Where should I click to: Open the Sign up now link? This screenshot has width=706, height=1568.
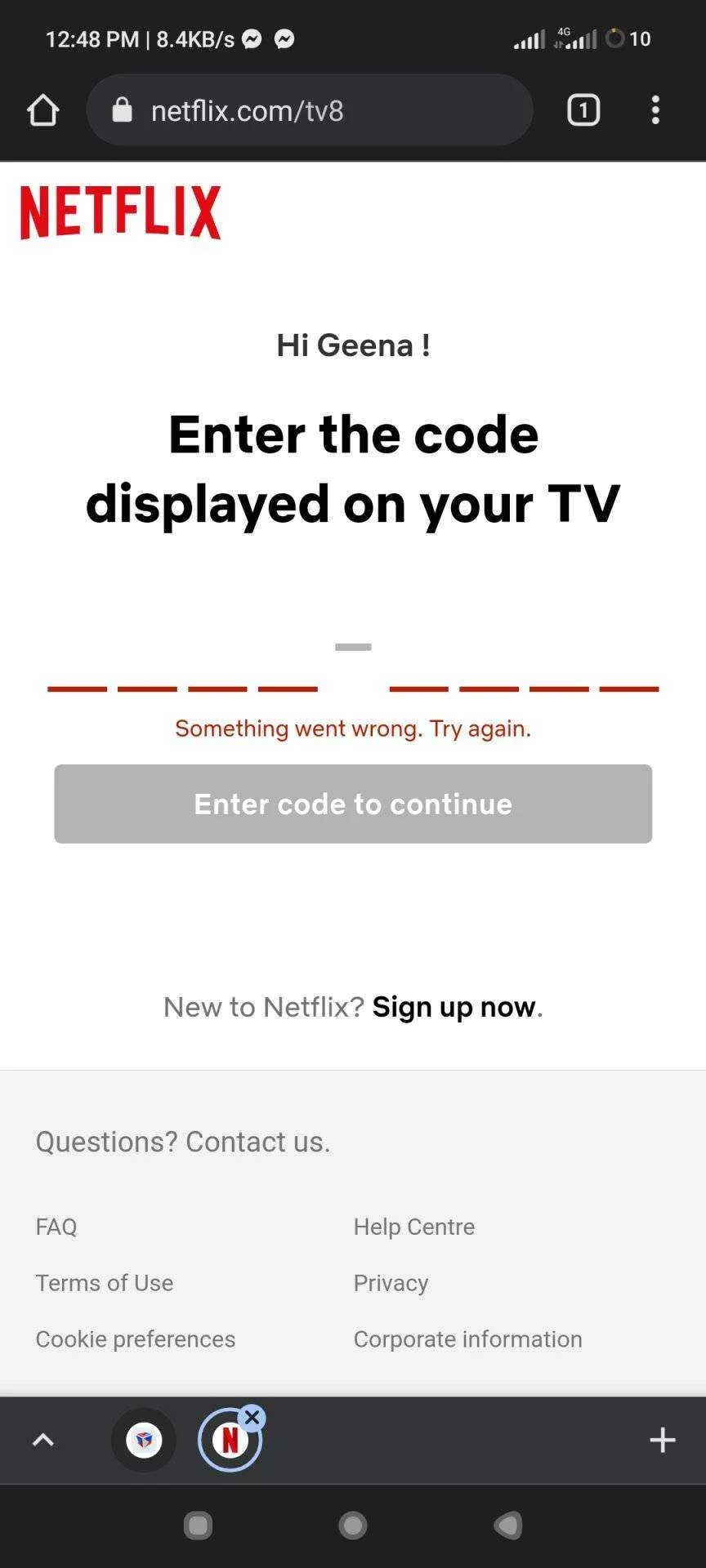[x=454, y=1007]
